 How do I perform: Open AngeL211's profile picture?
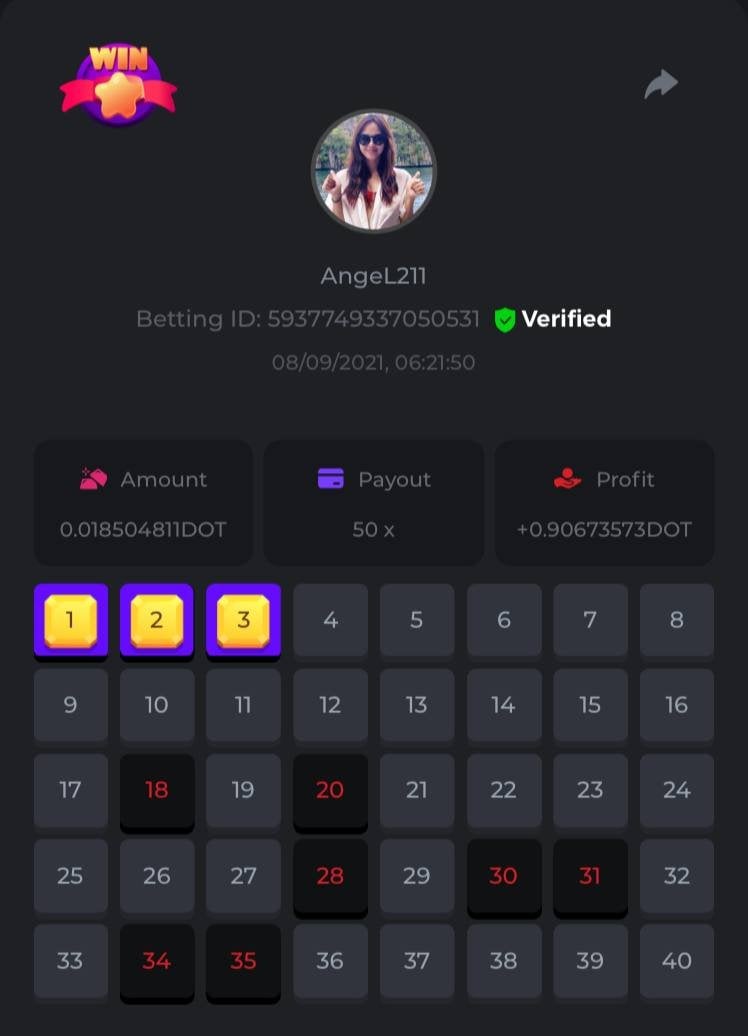(x=374, y=171)
